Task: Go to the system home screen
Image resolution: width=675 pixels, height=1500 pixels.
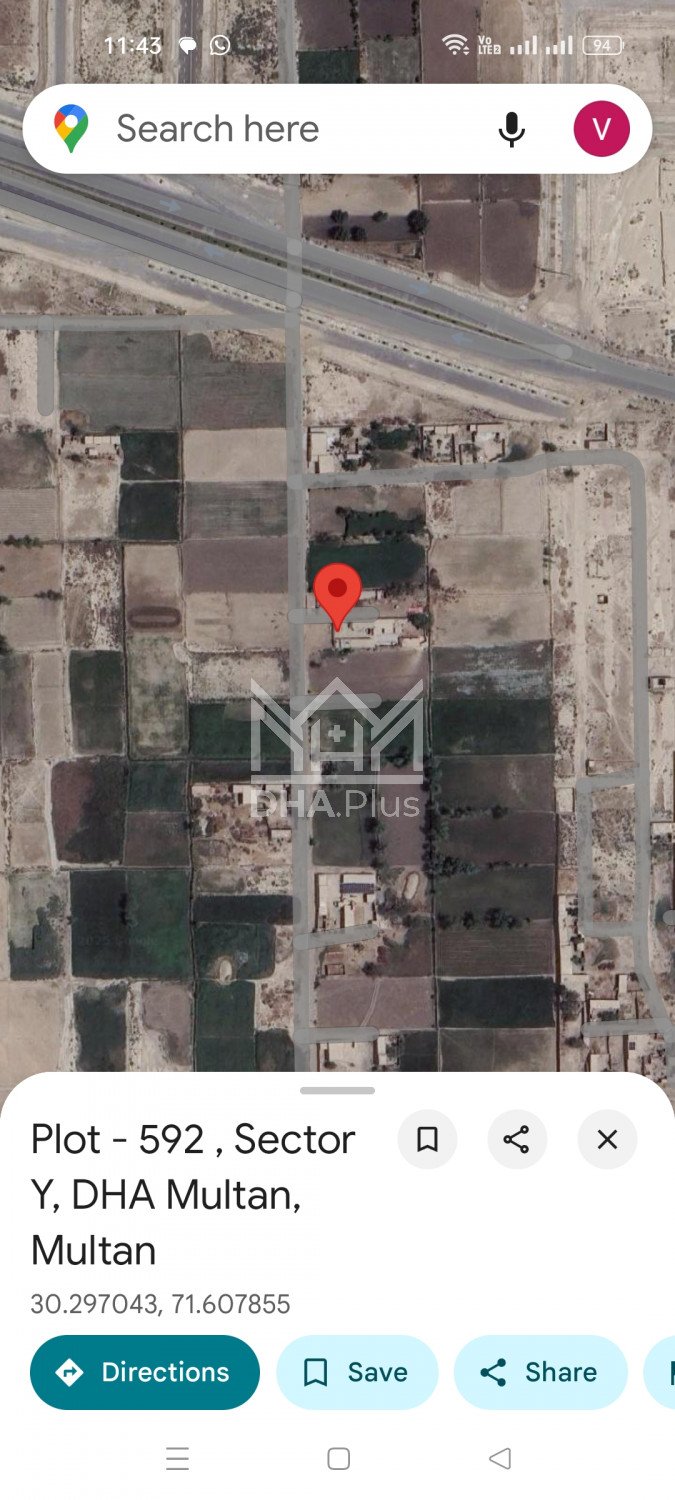Action: 338,1459
